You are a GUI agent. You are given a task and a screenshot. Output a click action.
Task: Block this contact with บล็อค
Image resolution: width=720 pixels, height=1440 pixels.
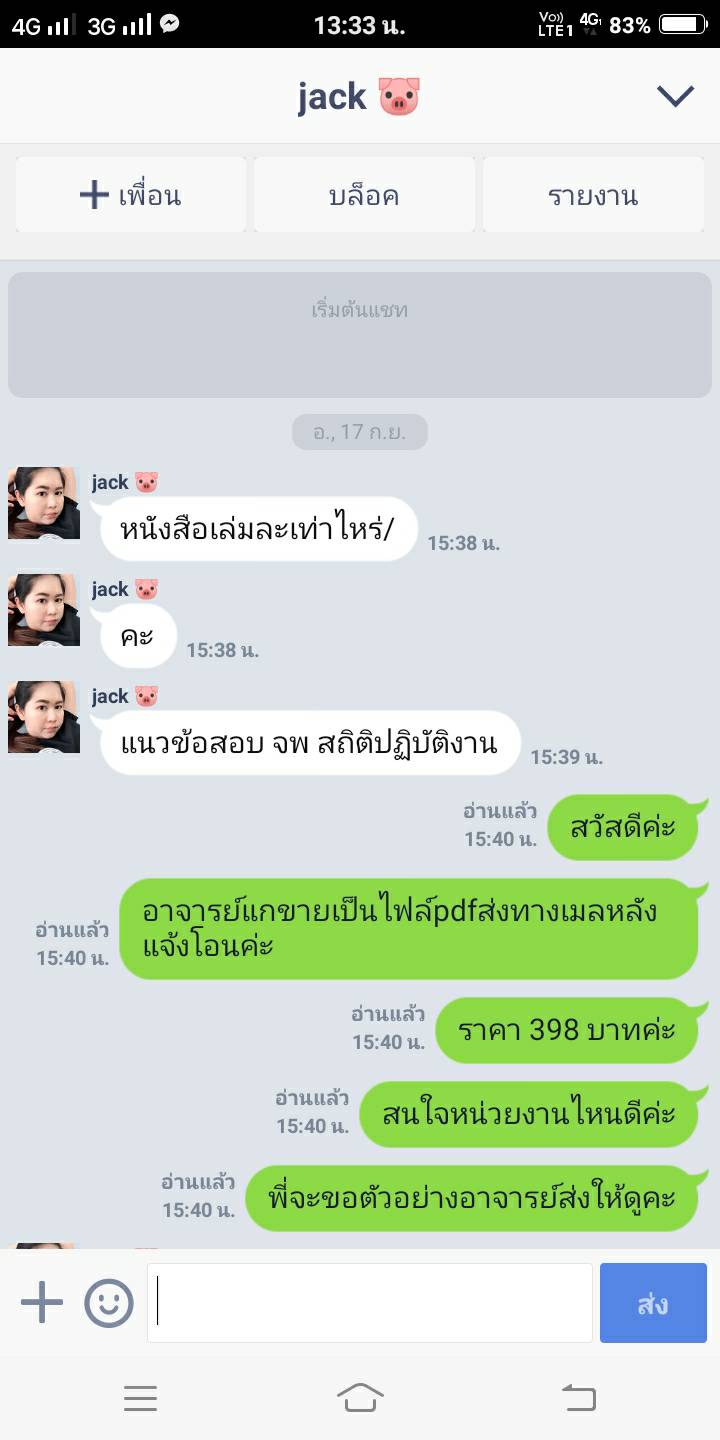click(364, 195)
